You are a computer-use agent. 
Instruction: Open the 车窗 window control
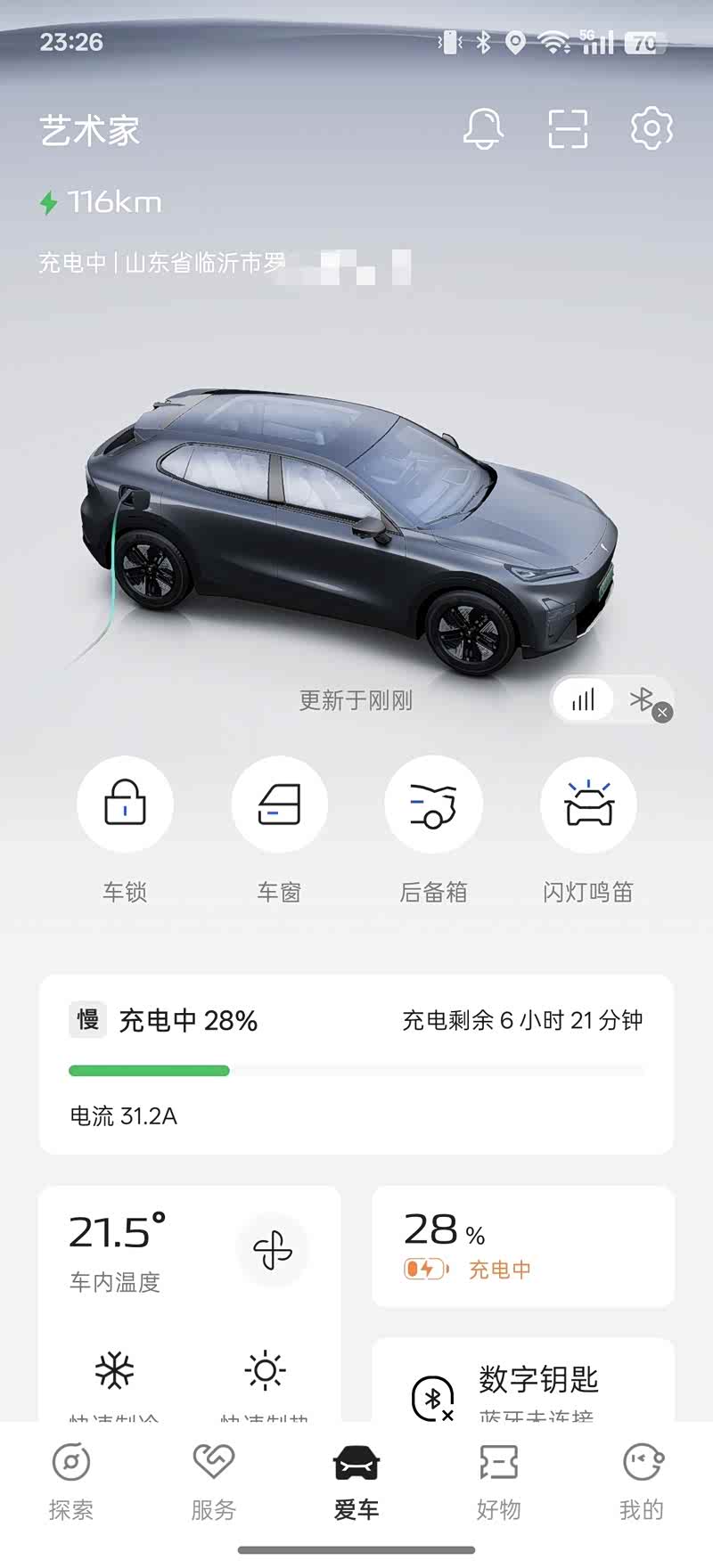coord(279,804)
